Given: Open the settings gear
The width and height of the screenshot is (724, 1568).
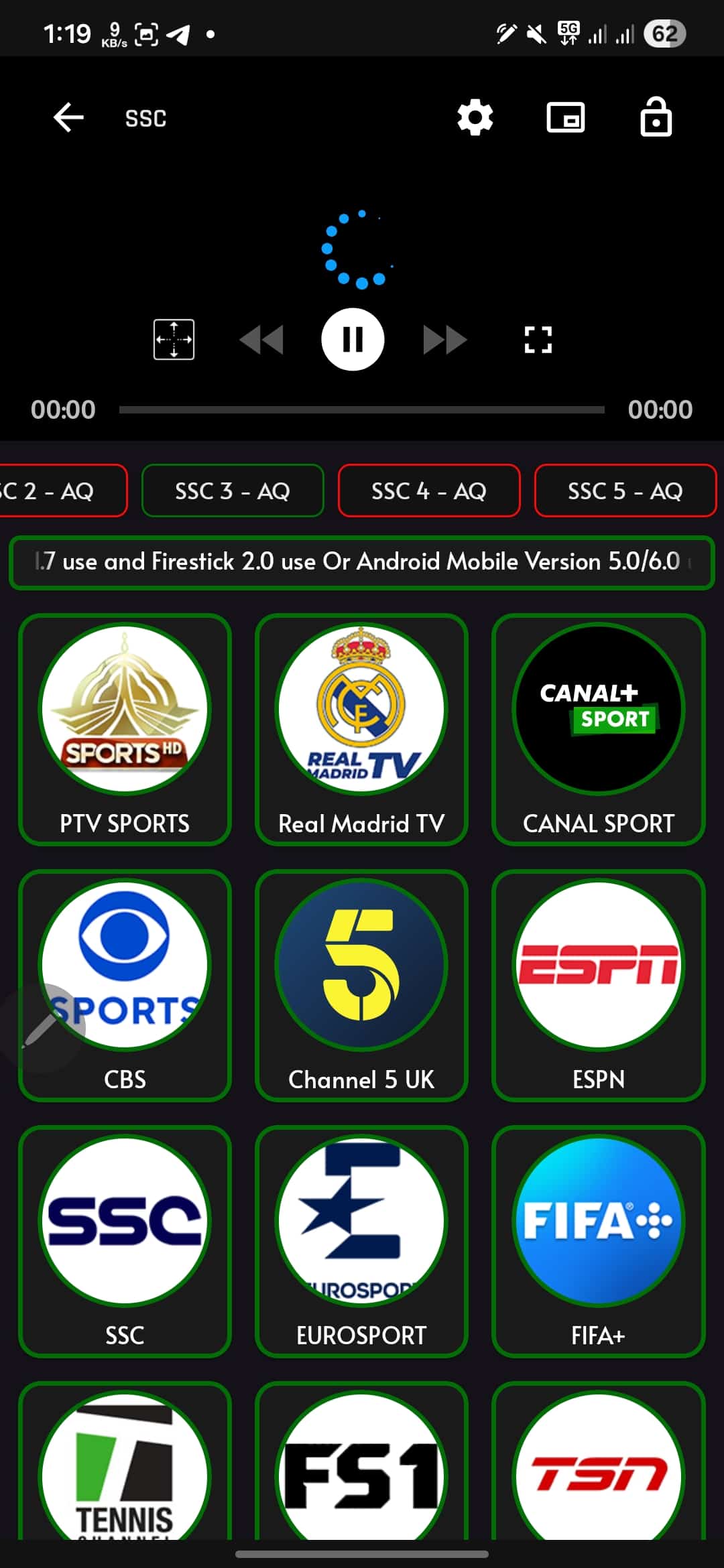Looking at the screenshot, I should (x=475, y=117).
